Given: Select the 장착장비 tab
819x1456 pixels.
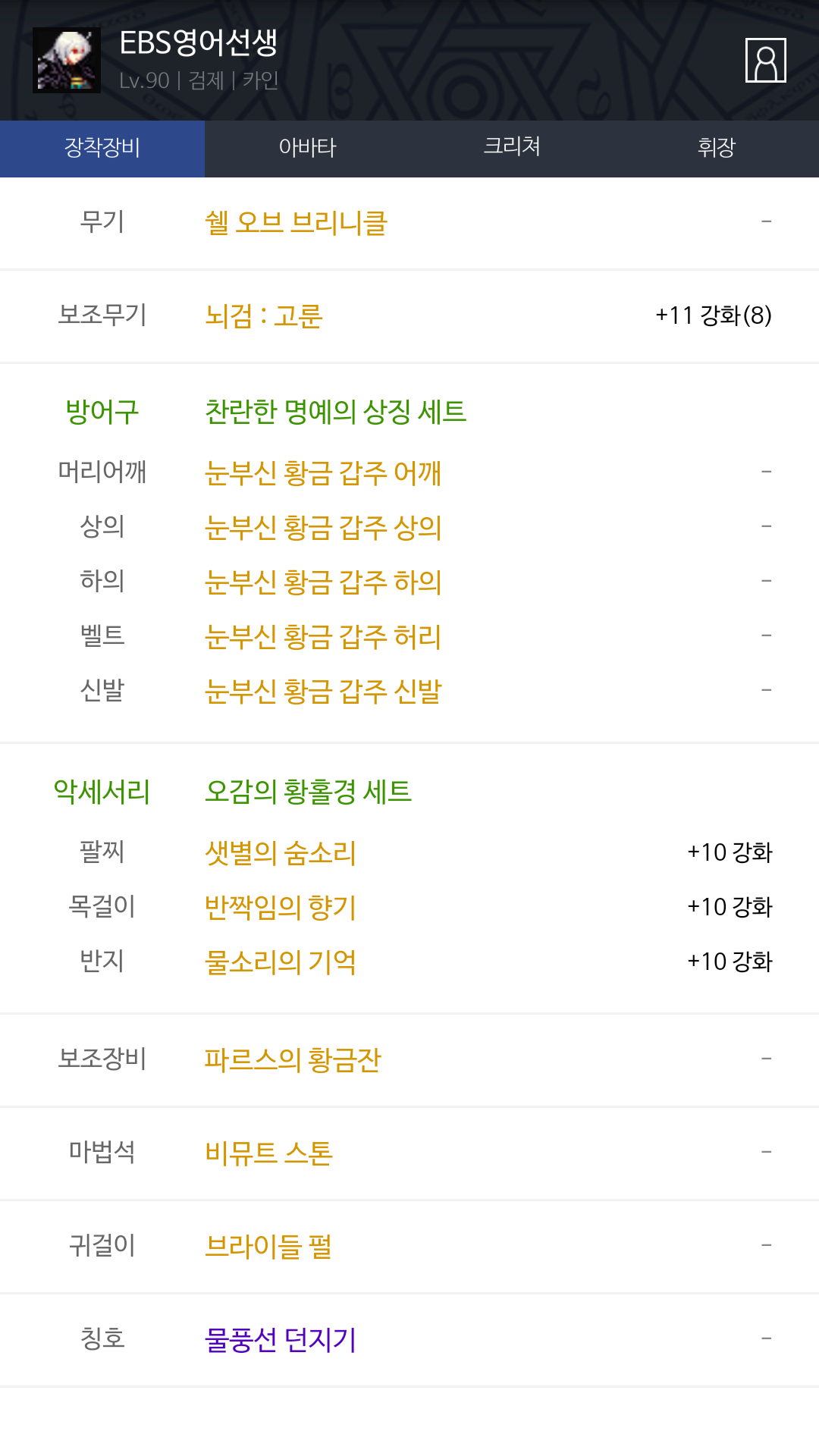Looking at the screenshot, I should [x=102, y=148].
